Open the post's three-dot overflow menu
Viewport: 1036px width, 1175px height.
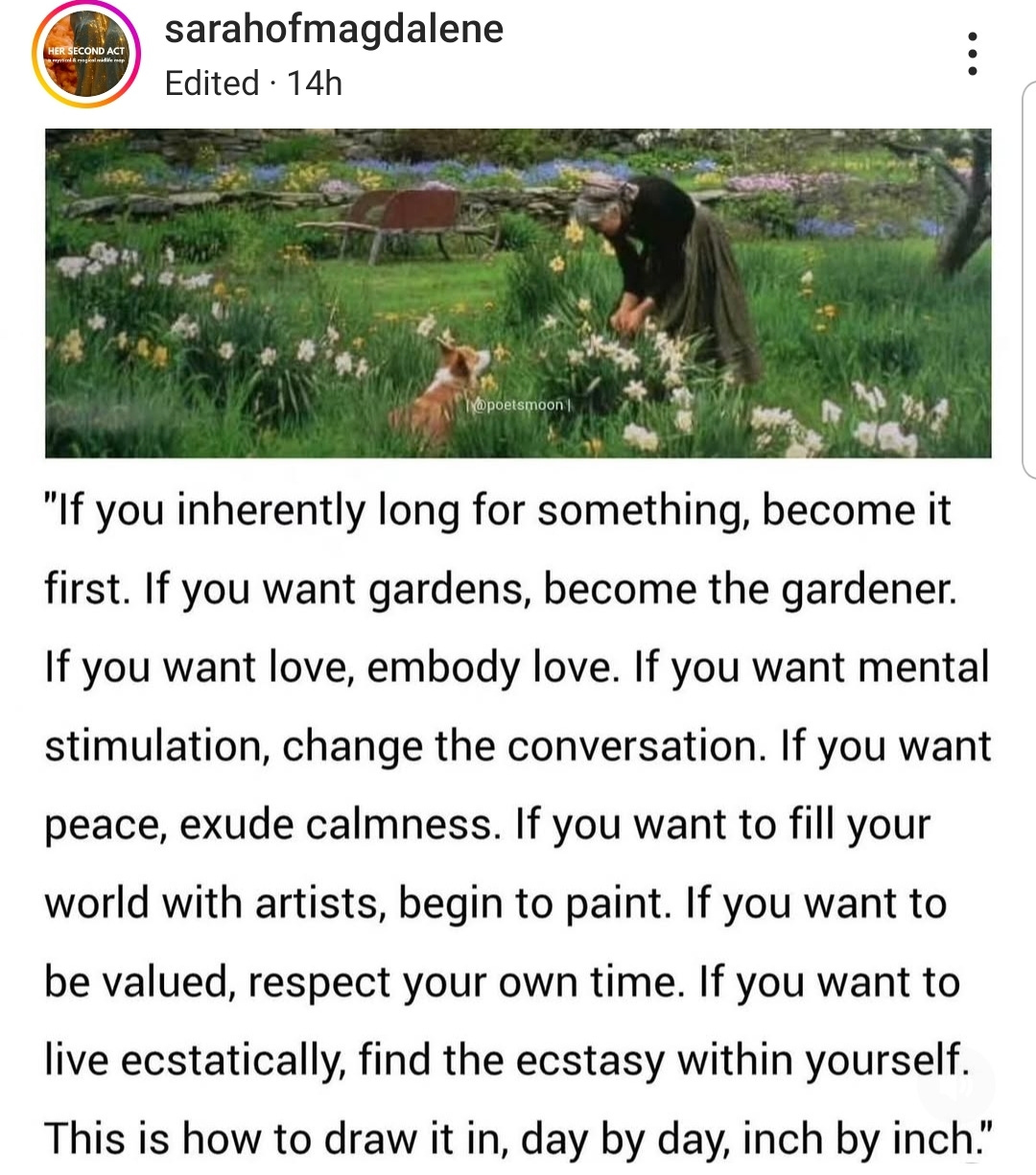coord(973,54)
